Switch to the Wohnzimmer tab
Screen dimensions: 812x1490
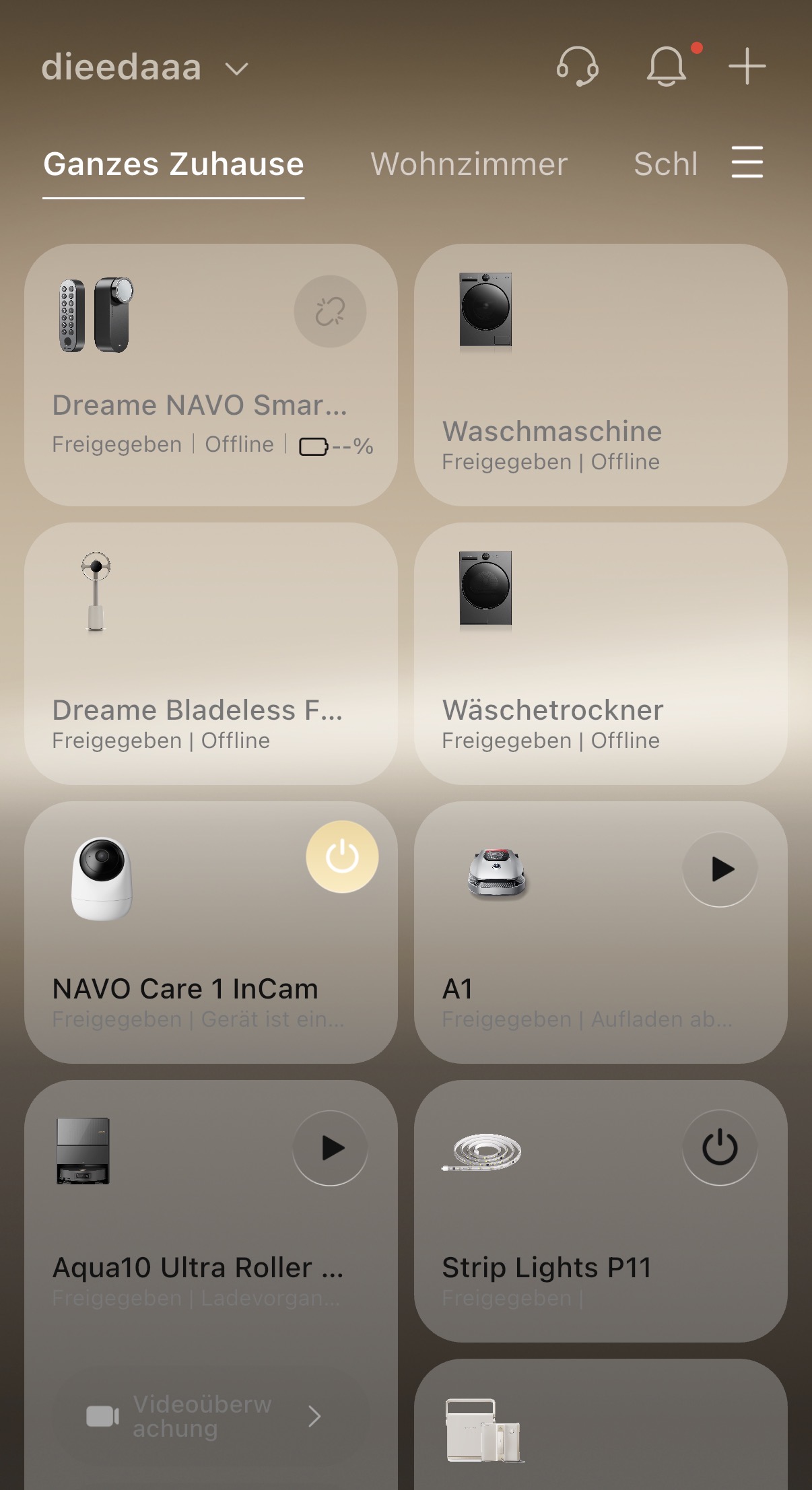(469, 164)
